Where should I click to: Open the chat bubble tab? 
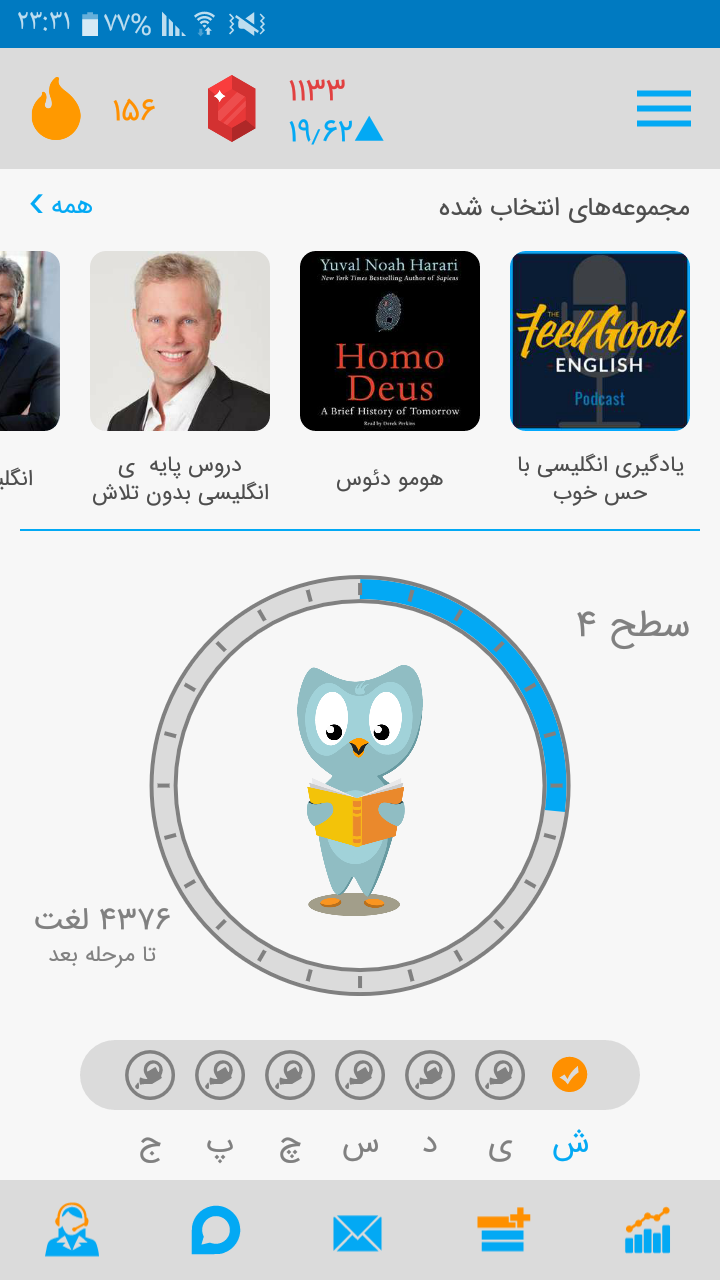coord(216,1231)
